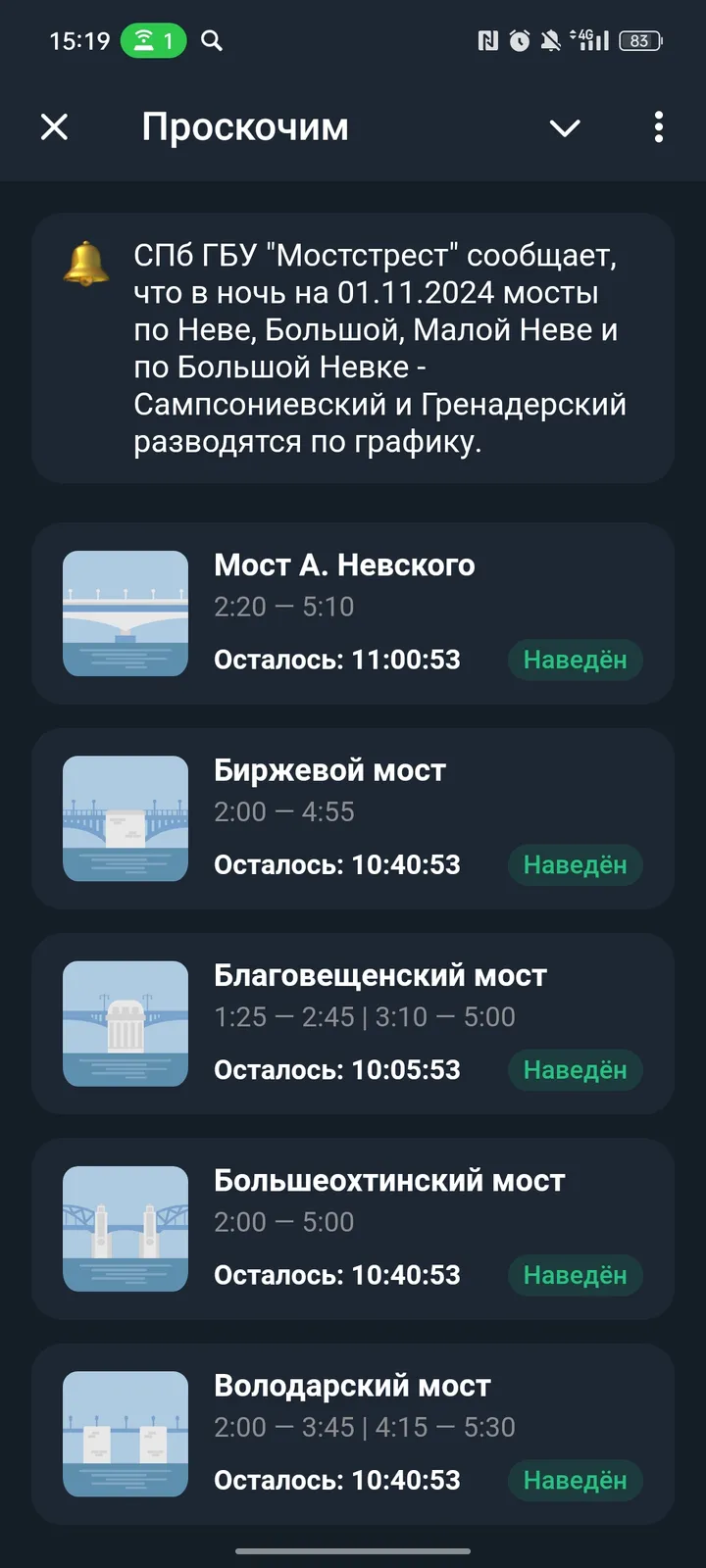
Task: Tap the navigation bar handle at bottom
Action: (x=353, y=1553)
